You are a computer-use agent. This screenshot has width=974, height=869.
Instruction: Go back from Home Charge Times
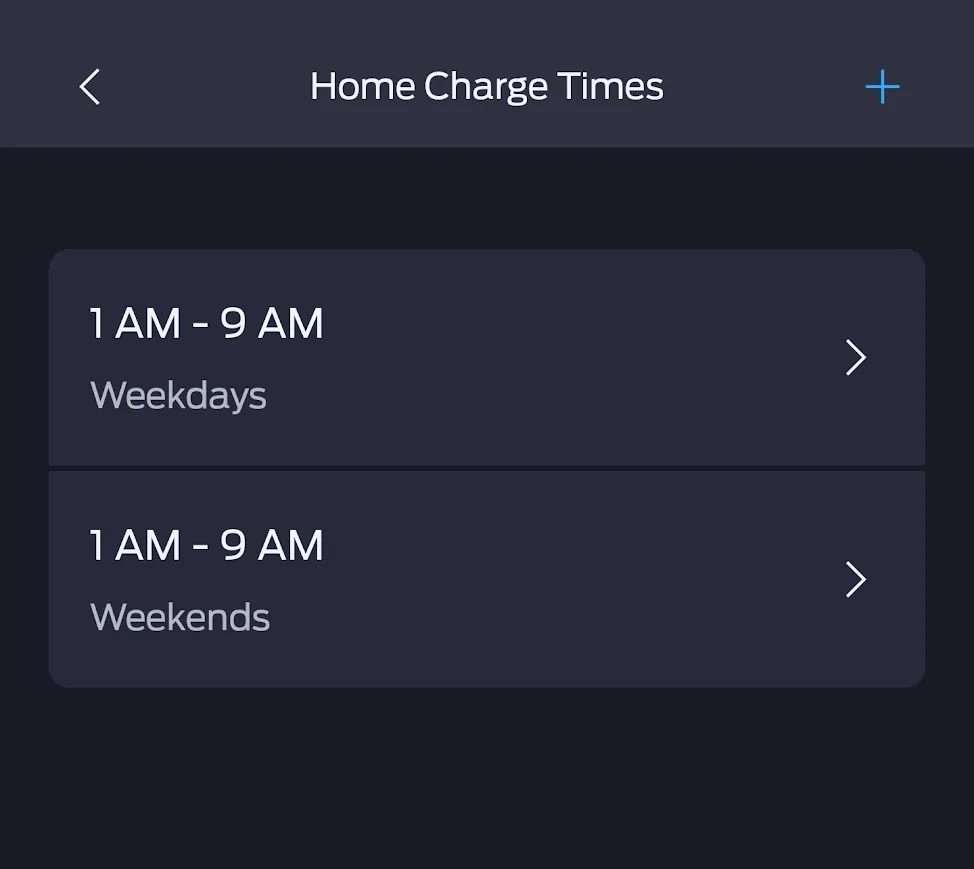tap(90, 87)
